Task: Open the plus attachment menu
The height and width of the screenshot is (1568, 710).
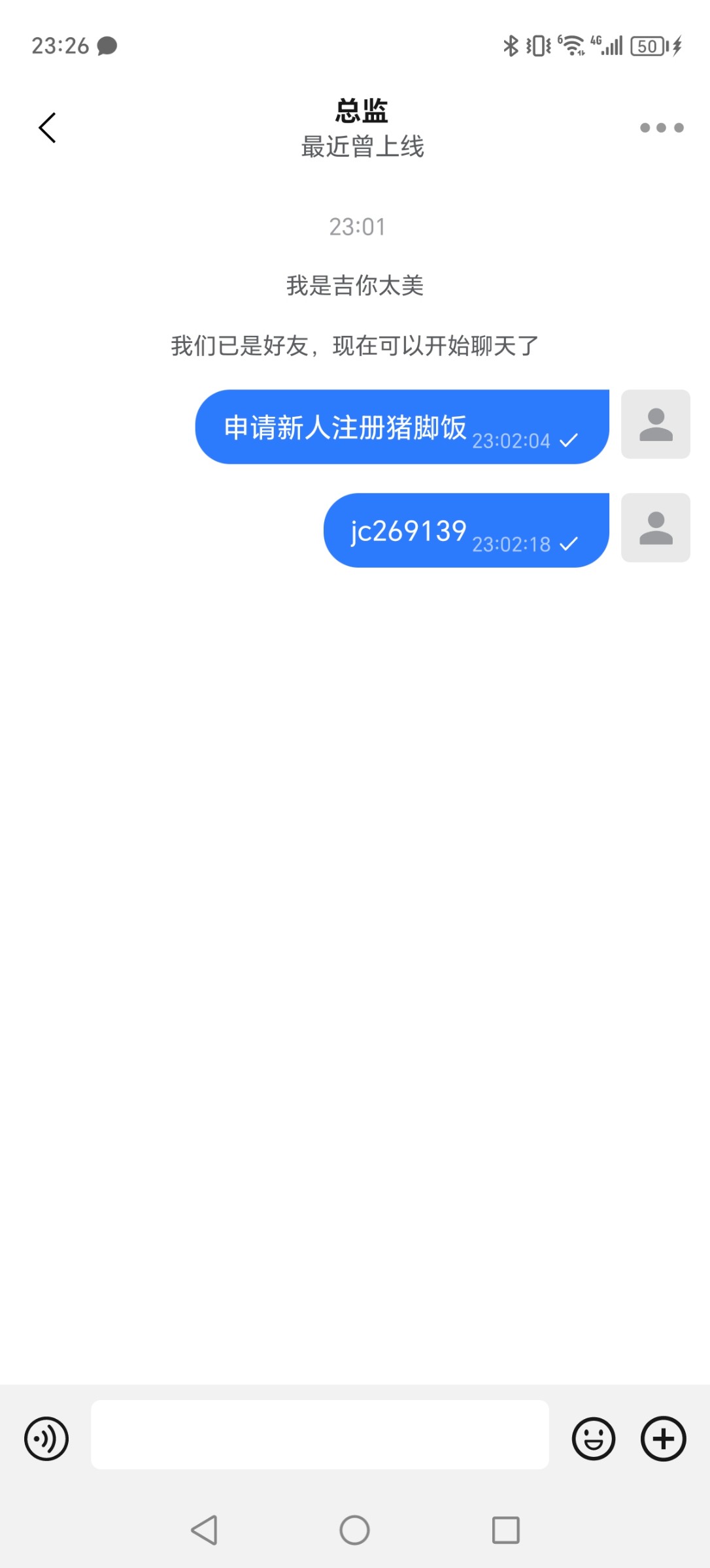Action: [663, 1439]
